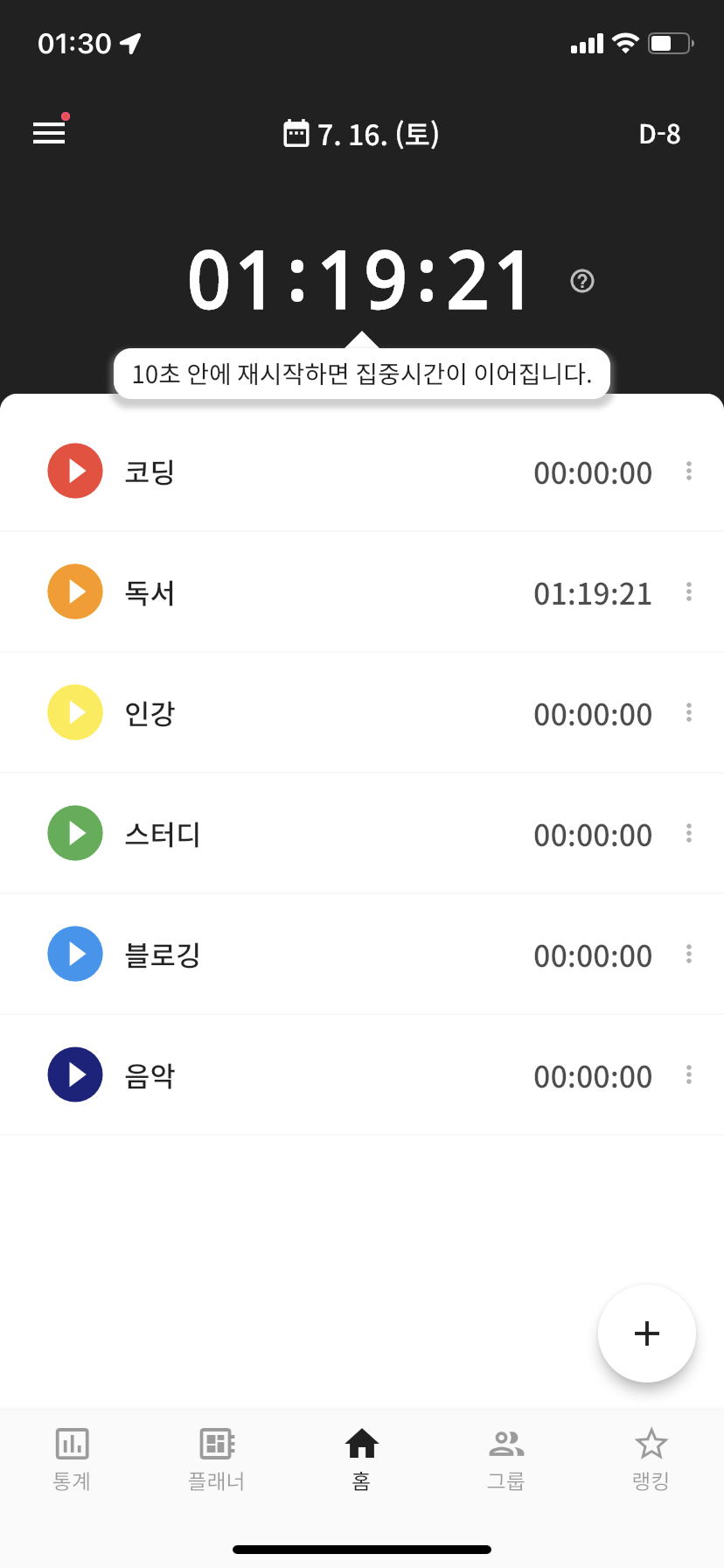Open the help icon beside the timer
The height and width of the screenshot is (1568, 724).
[582, 281]
